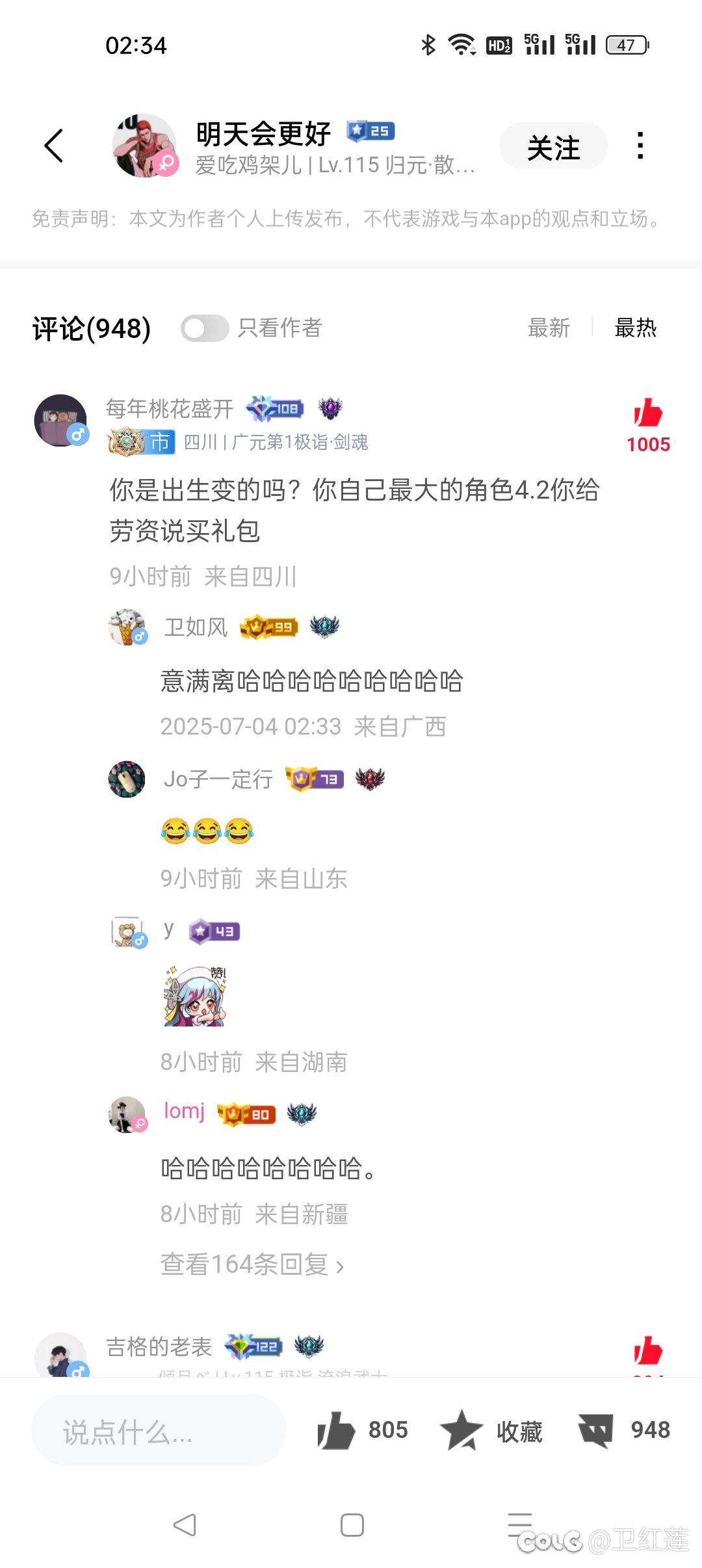Toggle the 只看作者 switch
Screen dimensions: 702x1568
tap(205, 328)
